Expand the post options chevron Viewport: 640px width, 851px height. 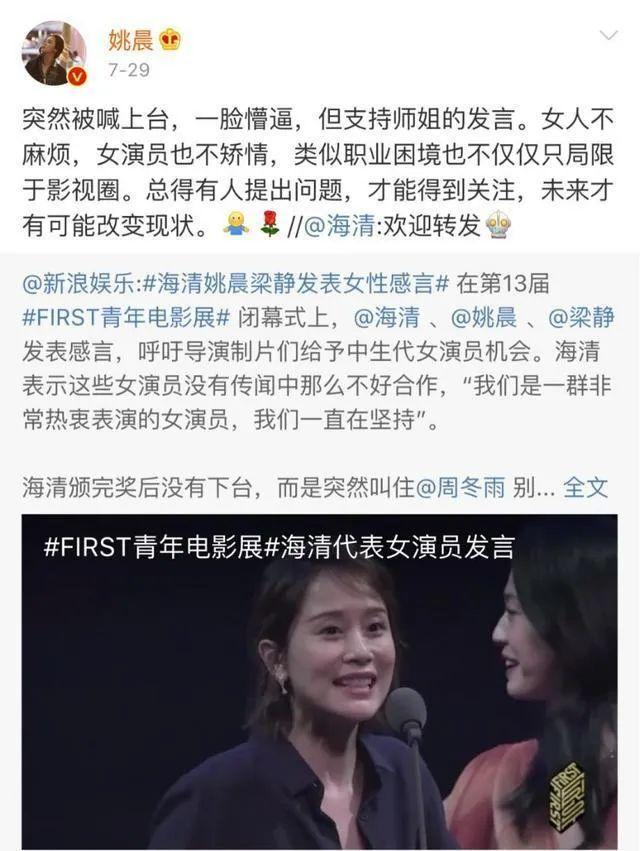point(608,37)
